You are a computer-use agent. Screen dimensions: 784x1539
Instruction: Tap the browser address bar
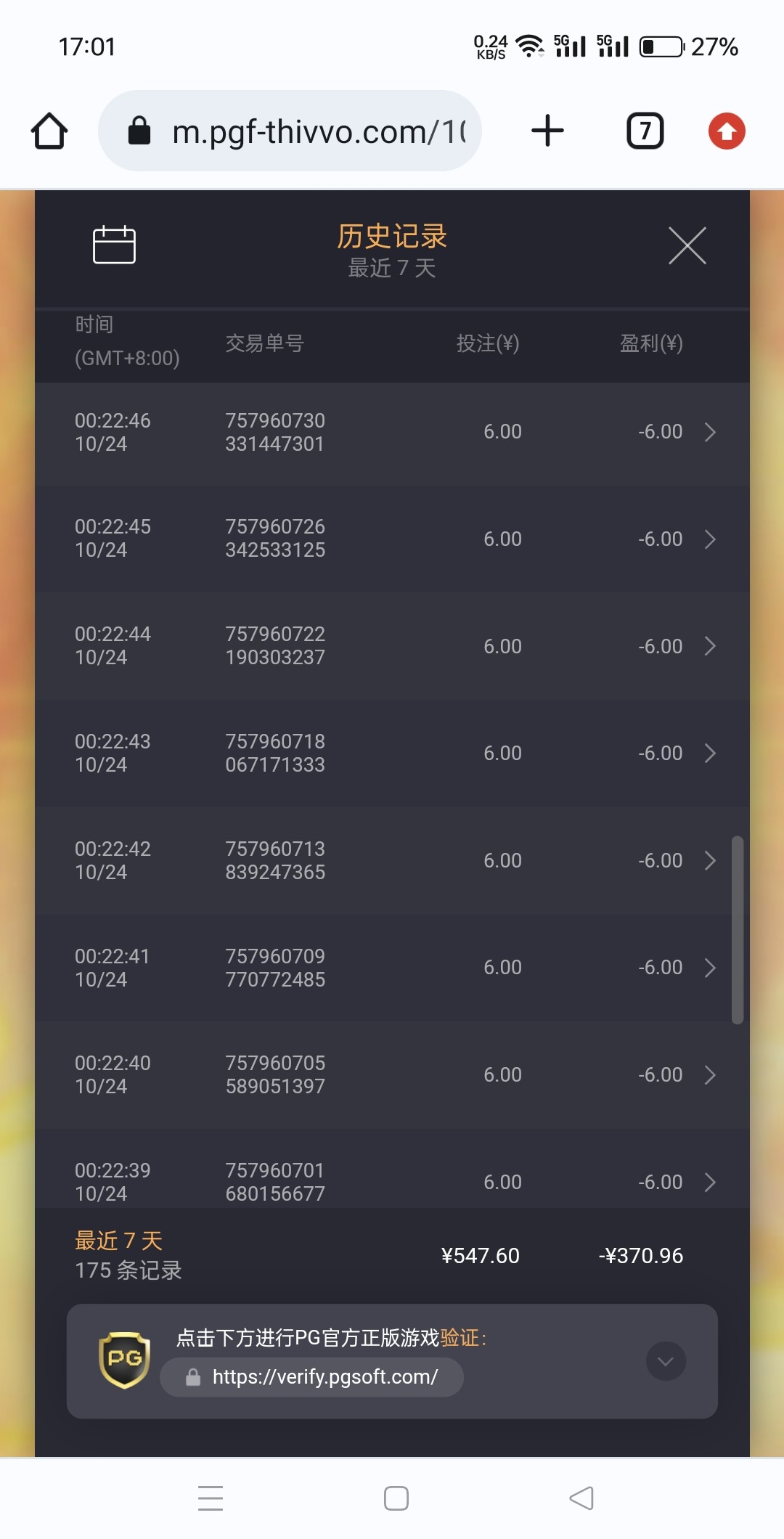(x=290, y=131)
